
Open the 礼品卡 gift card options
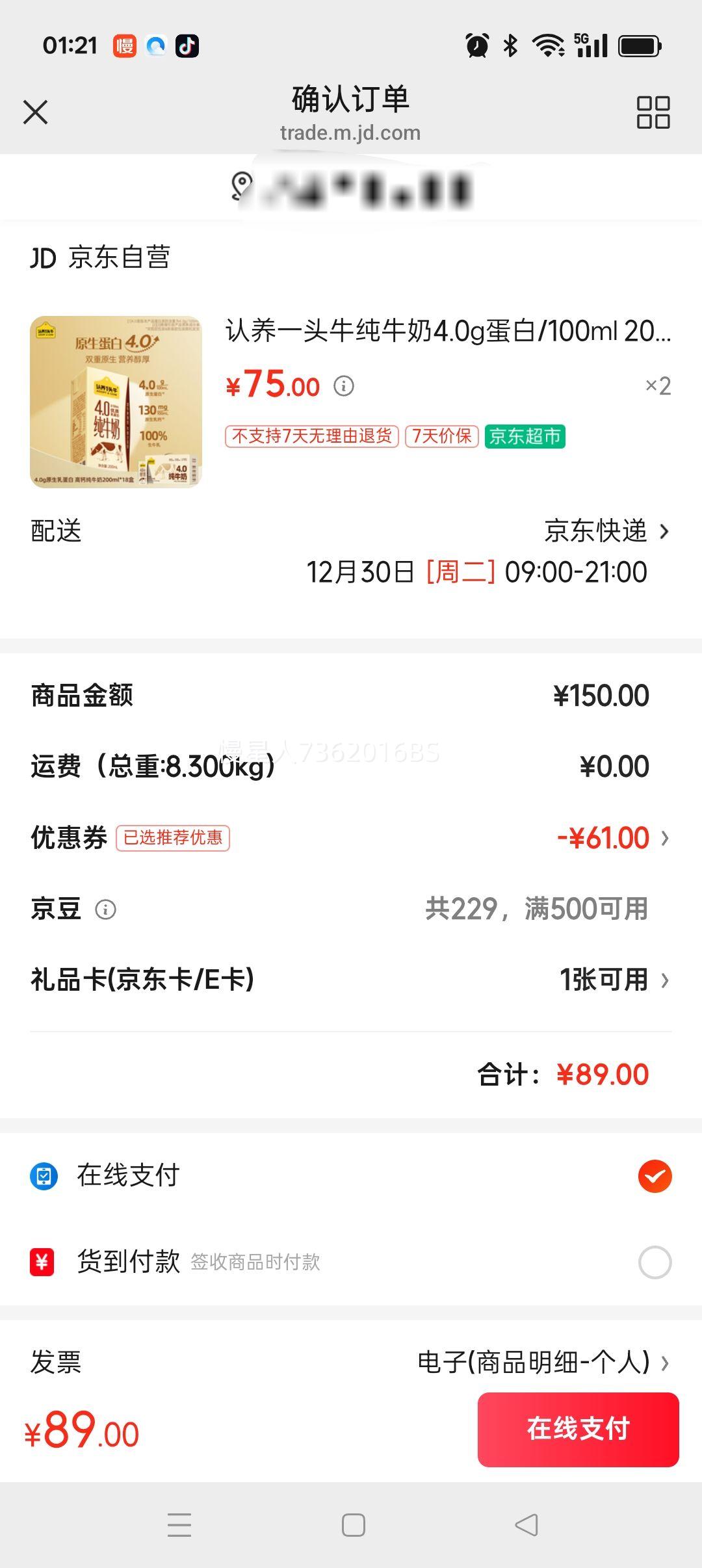coord(604,980)
